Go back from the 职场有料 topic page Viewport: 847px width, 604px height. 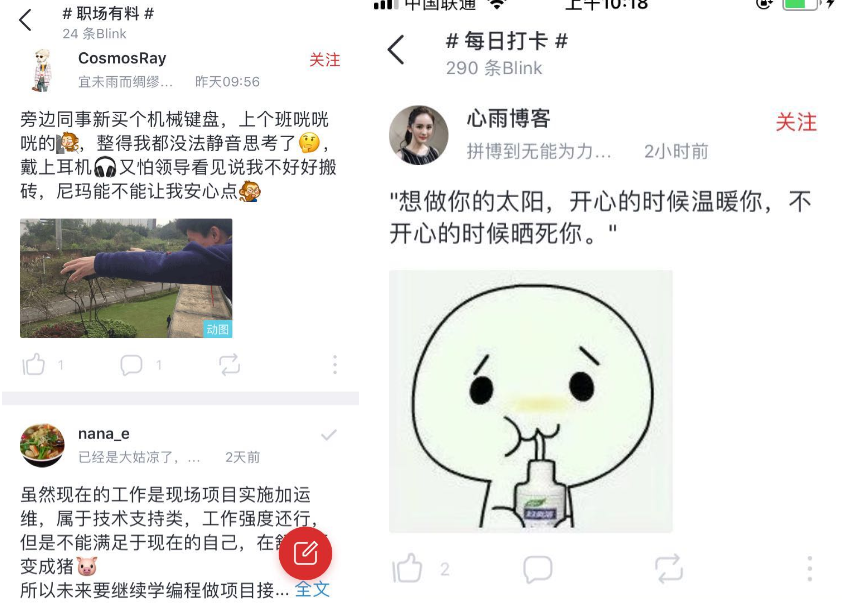pyautogui.click(x=25, y=19)
